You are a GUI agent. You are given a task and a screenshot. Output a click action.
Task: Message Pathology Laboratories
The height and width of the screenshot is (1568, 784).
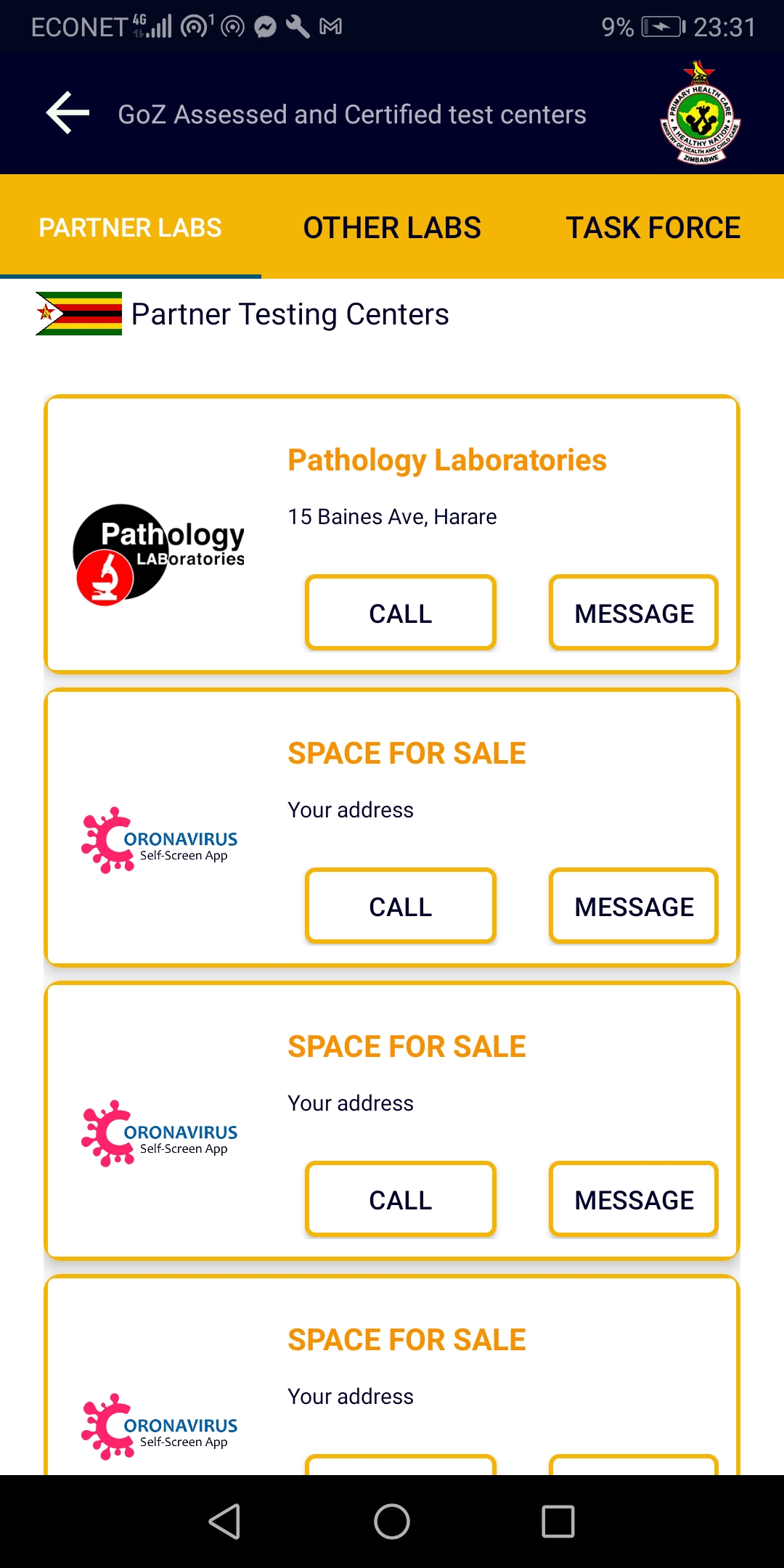[x=634, y=613]
